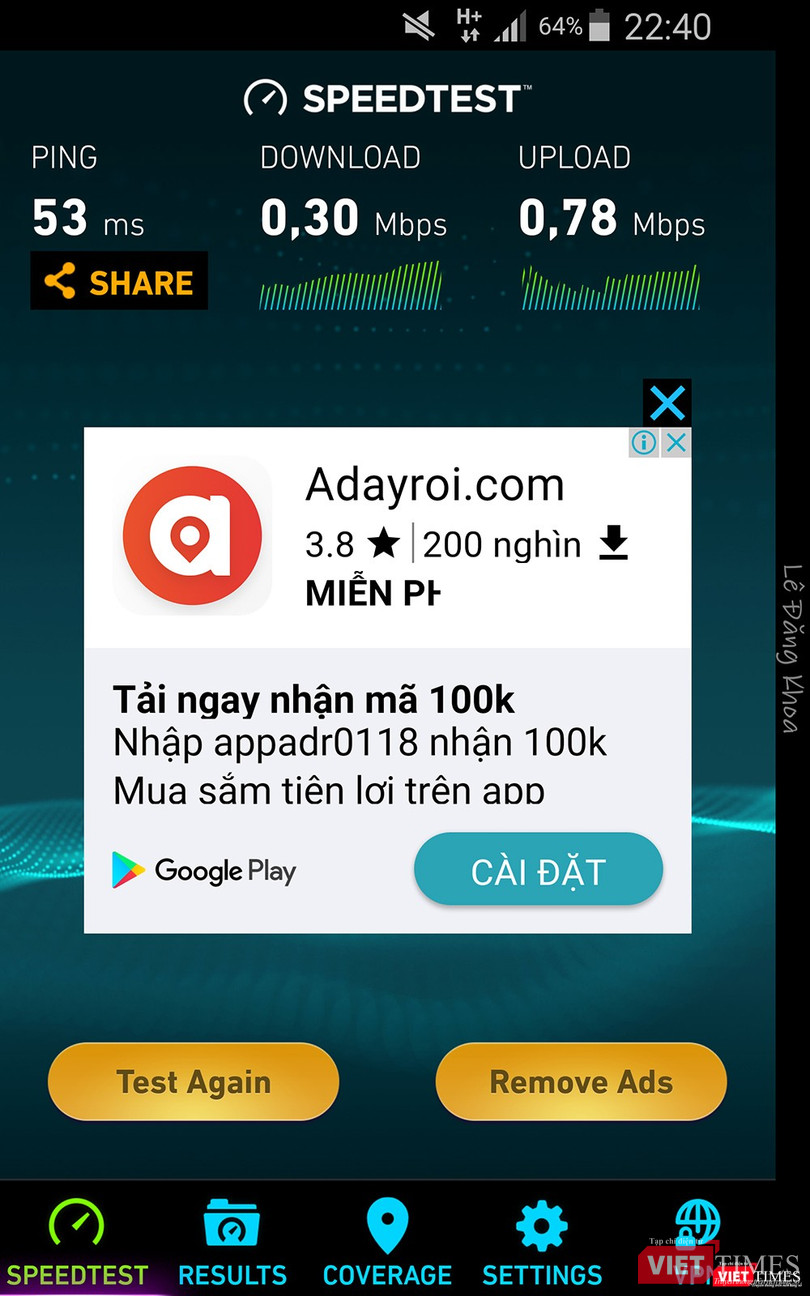Dismiss the ad with the small X
This screenshot has width=810, height=1296.
click(x=677, y=442)
